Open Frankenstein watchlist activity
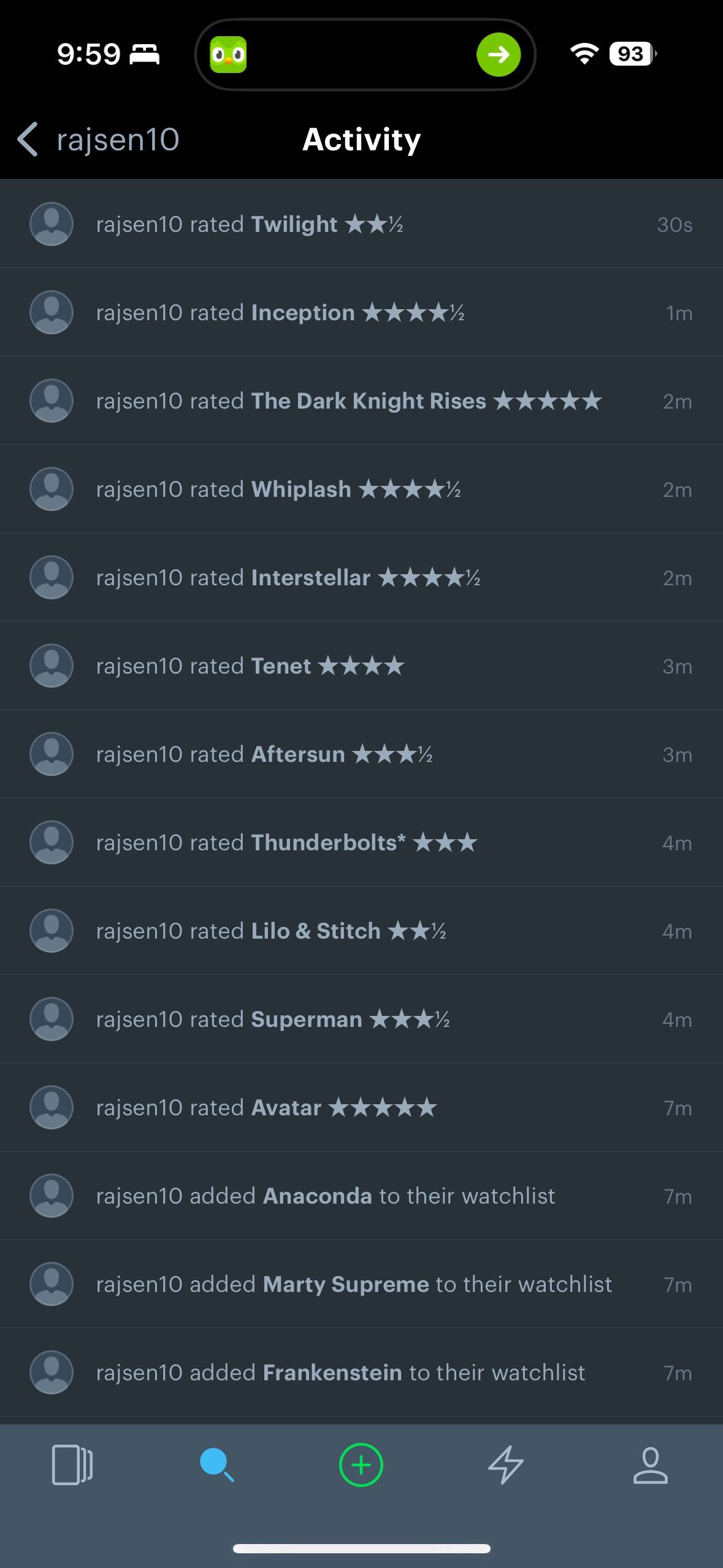This screenshot has width=723, height=1568. (361, 1372)
